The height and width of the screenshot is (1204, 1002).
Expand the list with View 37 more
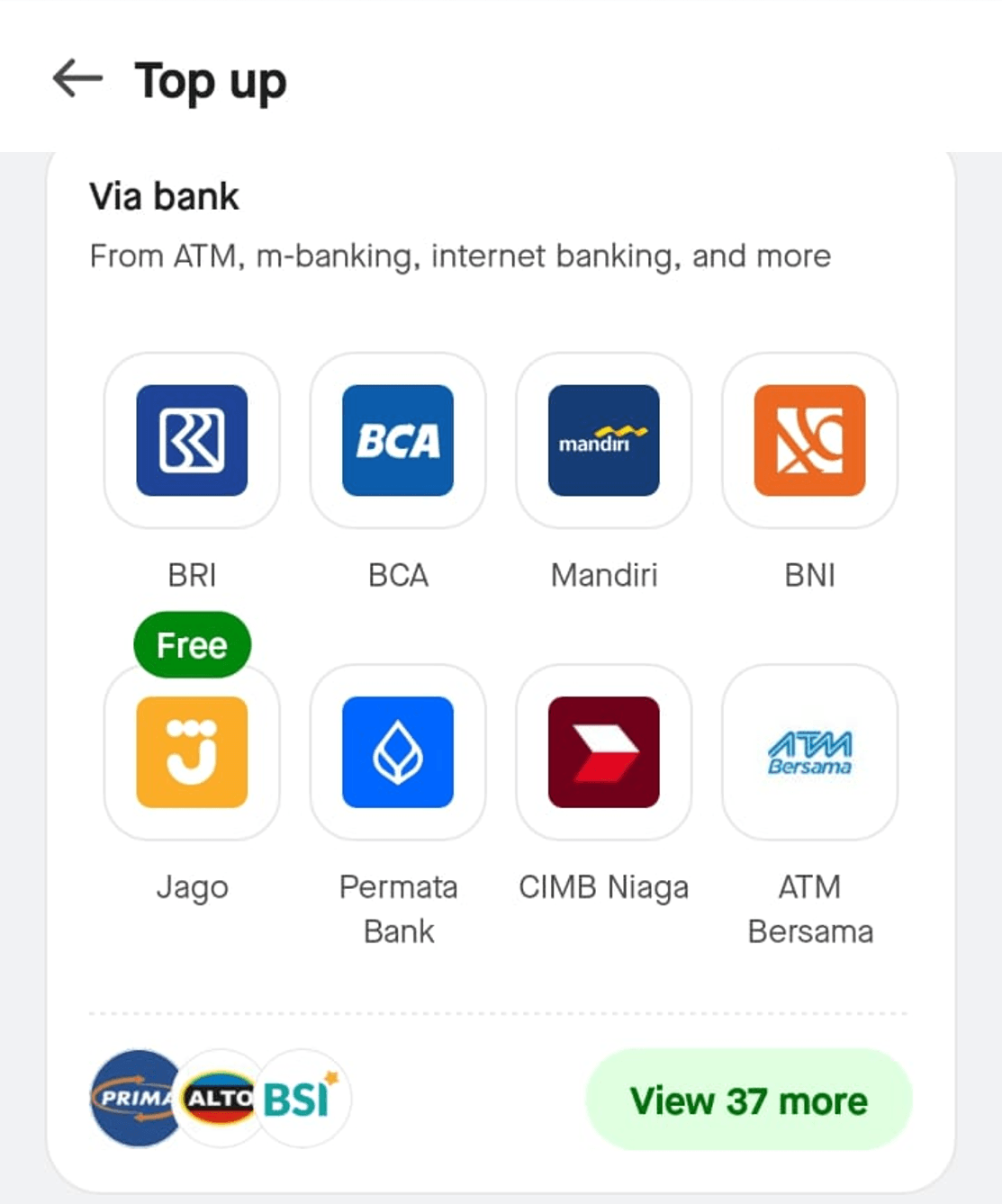tap(750, 1100)
